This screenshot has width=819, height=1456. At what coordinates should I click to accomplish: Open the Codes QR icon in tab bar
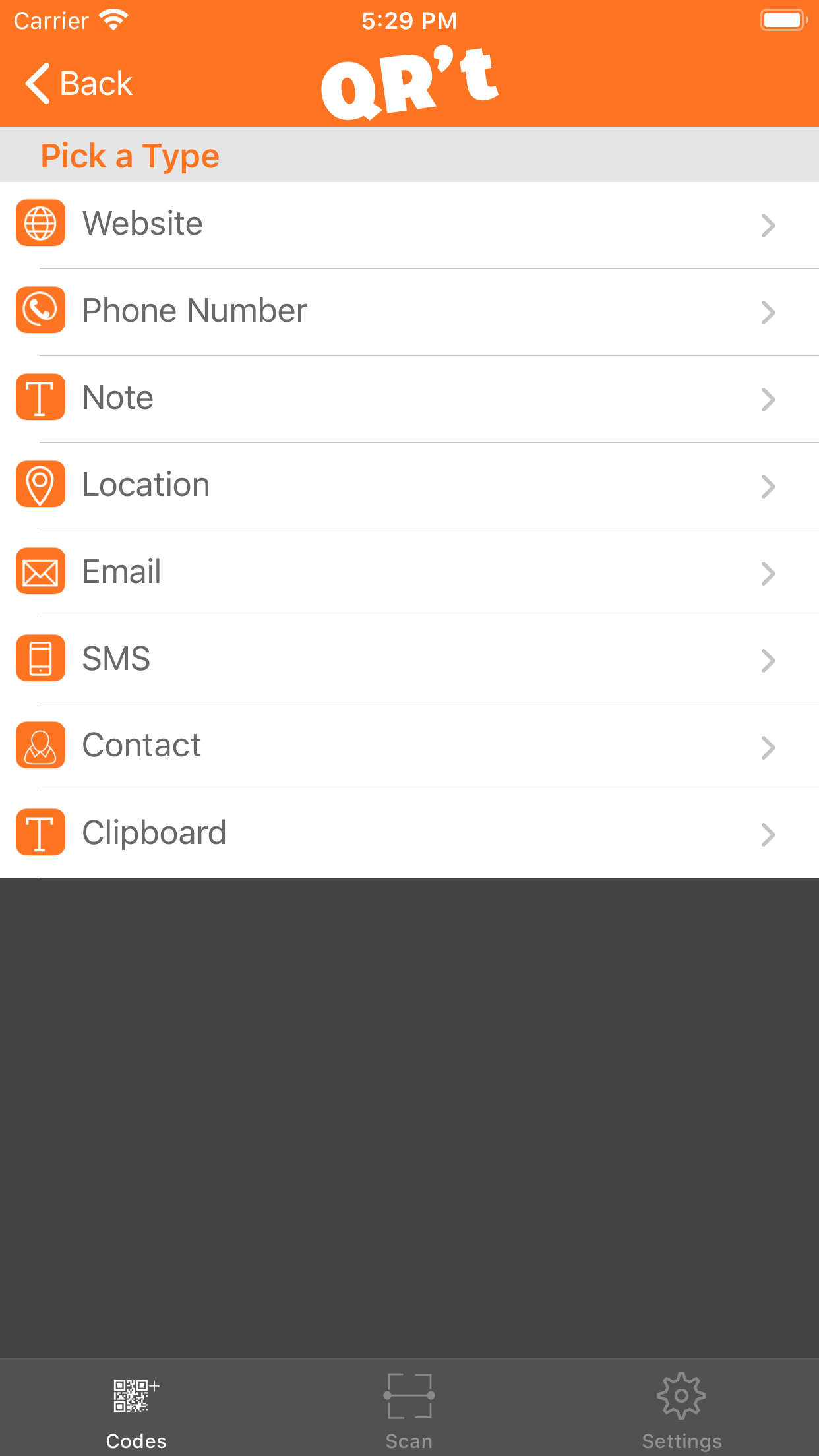(x=135, y=1395)
